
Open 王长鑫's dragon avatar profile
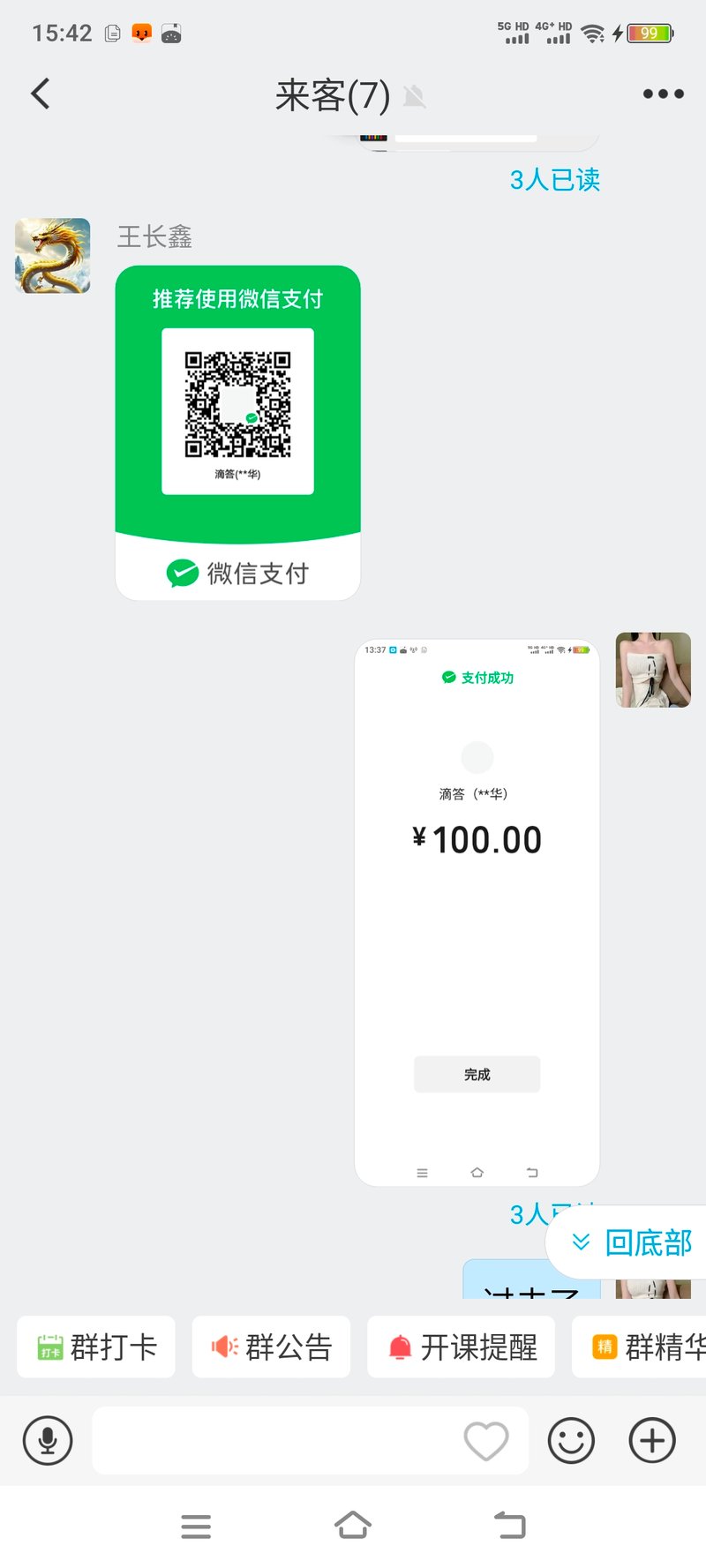pos(53,256)
